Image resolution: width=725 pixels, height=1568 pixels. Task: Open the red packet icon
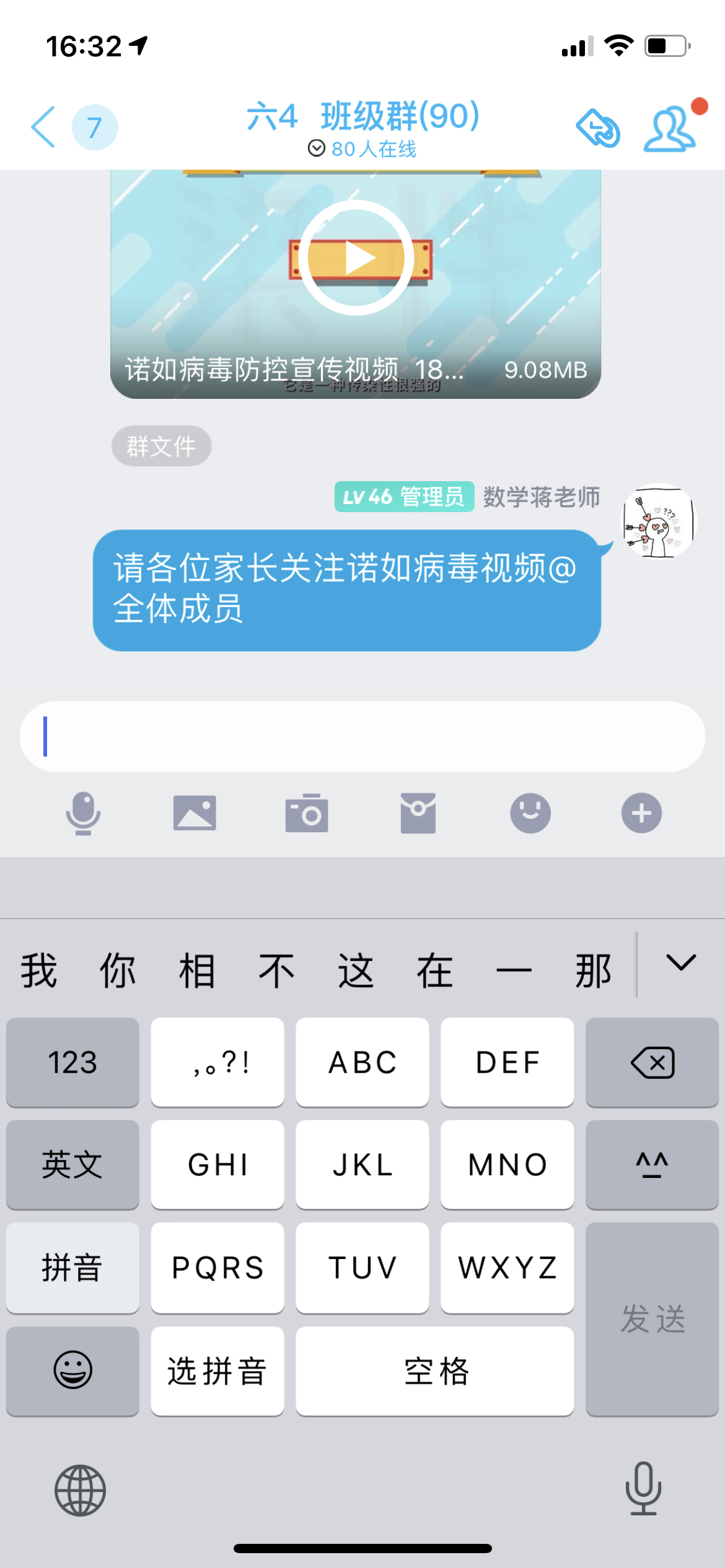pos(418,813)
